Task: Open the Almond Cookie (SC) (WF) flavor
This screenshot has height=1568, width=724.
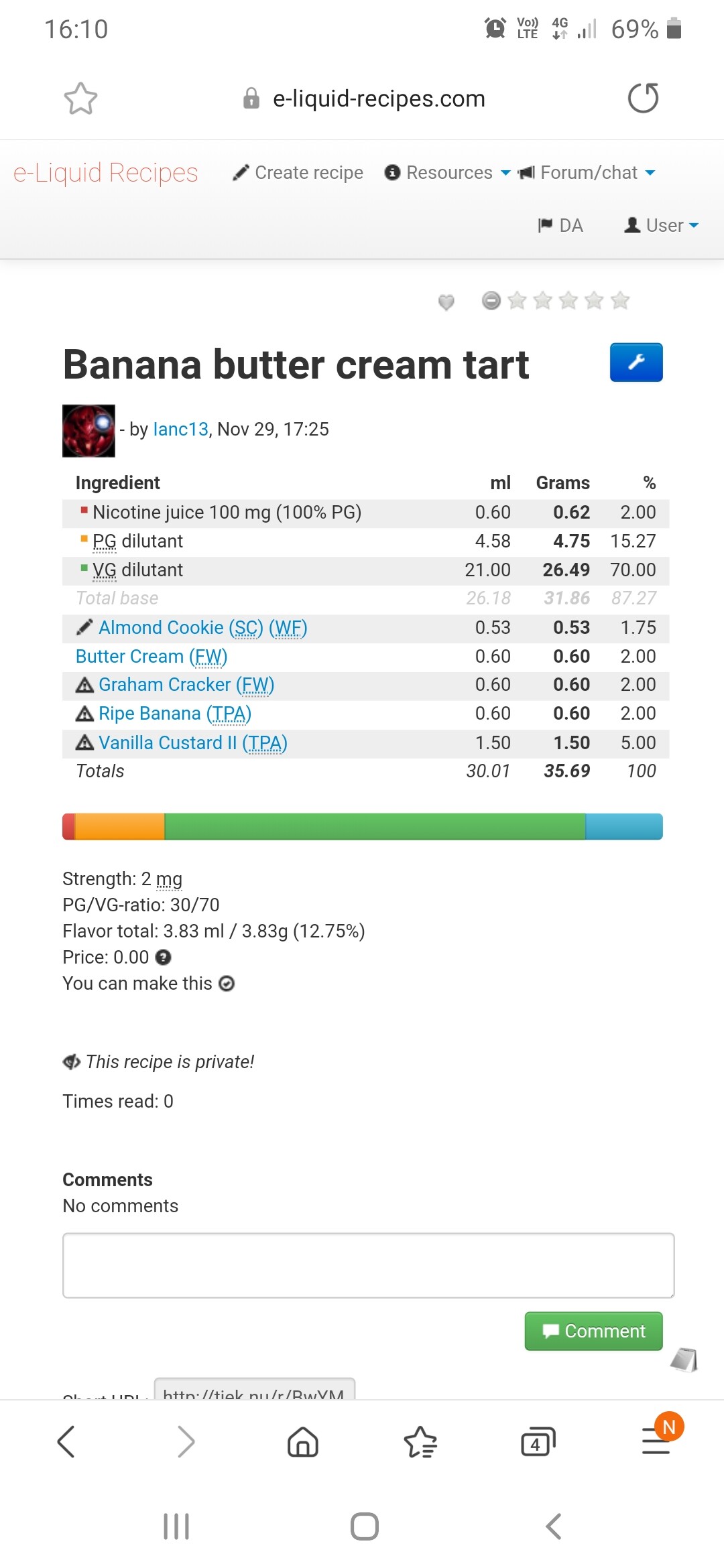Action: pyautogui.click(x=202, y=628)
